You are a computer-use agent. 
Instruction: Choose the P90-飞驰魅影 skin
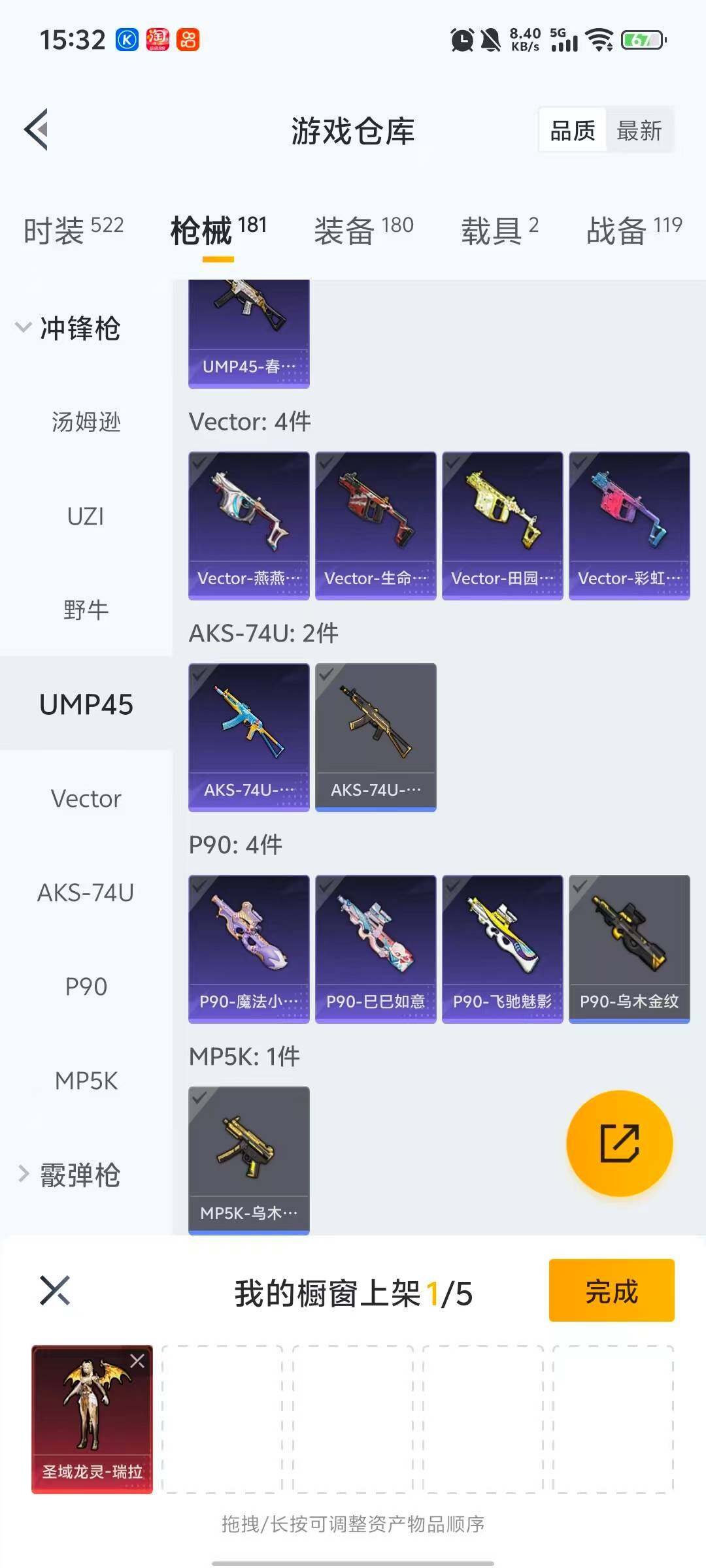pyautogui.click(x=502, y=949)
